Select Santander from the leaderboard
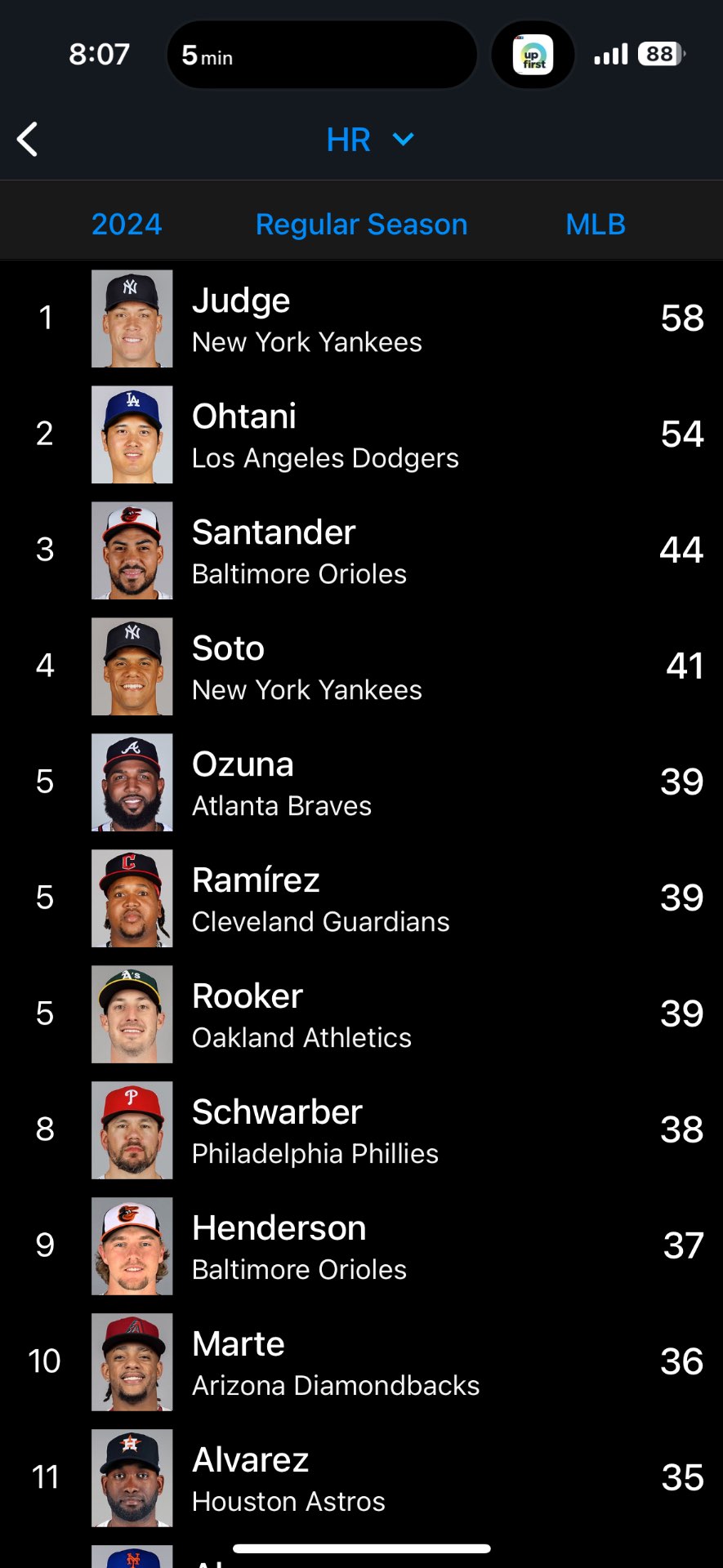This screenshot has width=723, height=1568. coord(361,550)
